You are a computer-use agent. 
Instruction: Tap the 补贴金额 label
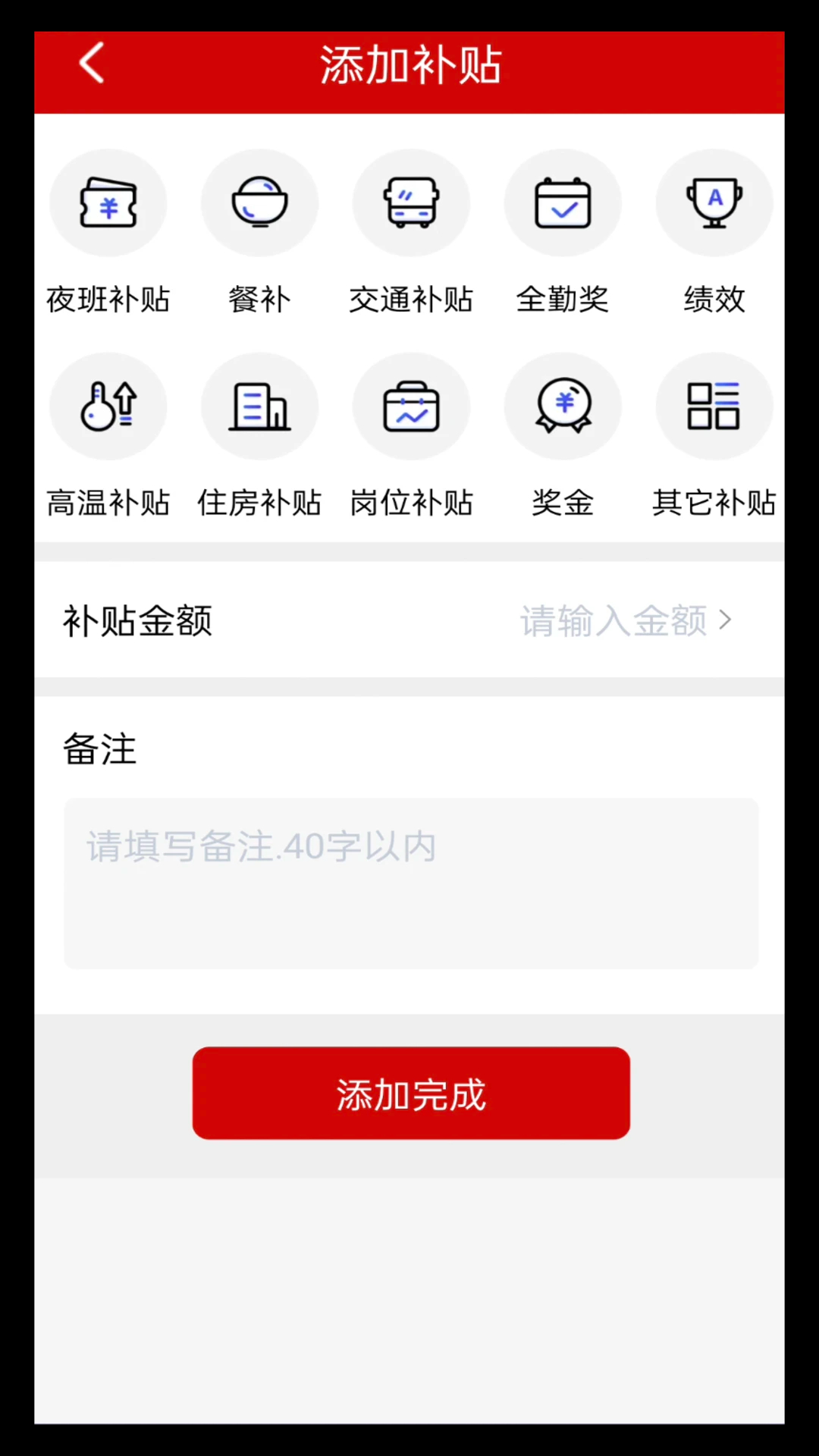136,620
